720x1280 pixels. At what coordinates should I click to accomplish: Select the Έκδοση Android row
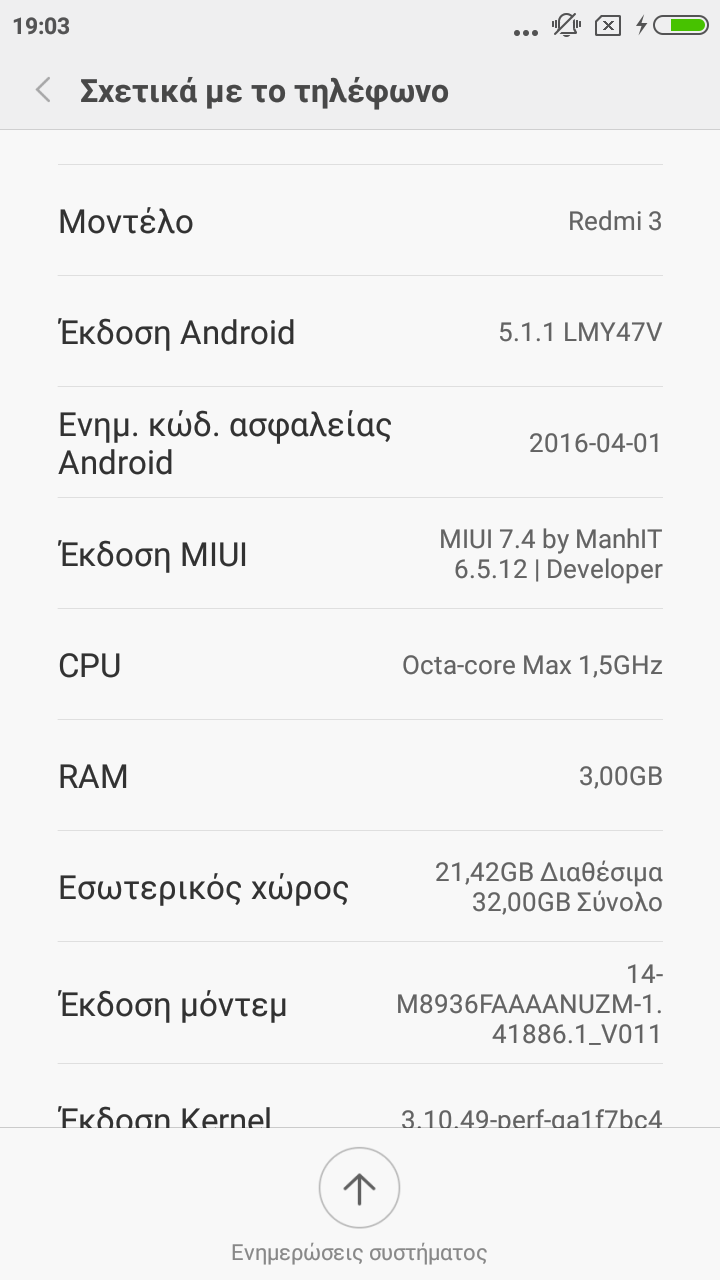pos(360,332)
